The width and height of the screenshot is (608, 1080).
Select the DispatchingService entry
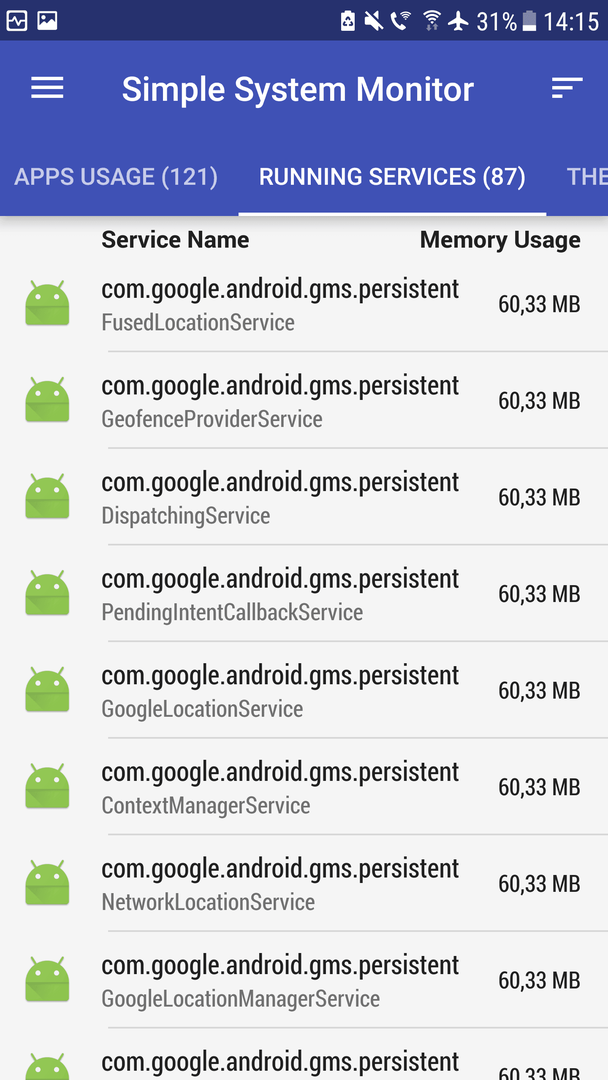[304, 497]
